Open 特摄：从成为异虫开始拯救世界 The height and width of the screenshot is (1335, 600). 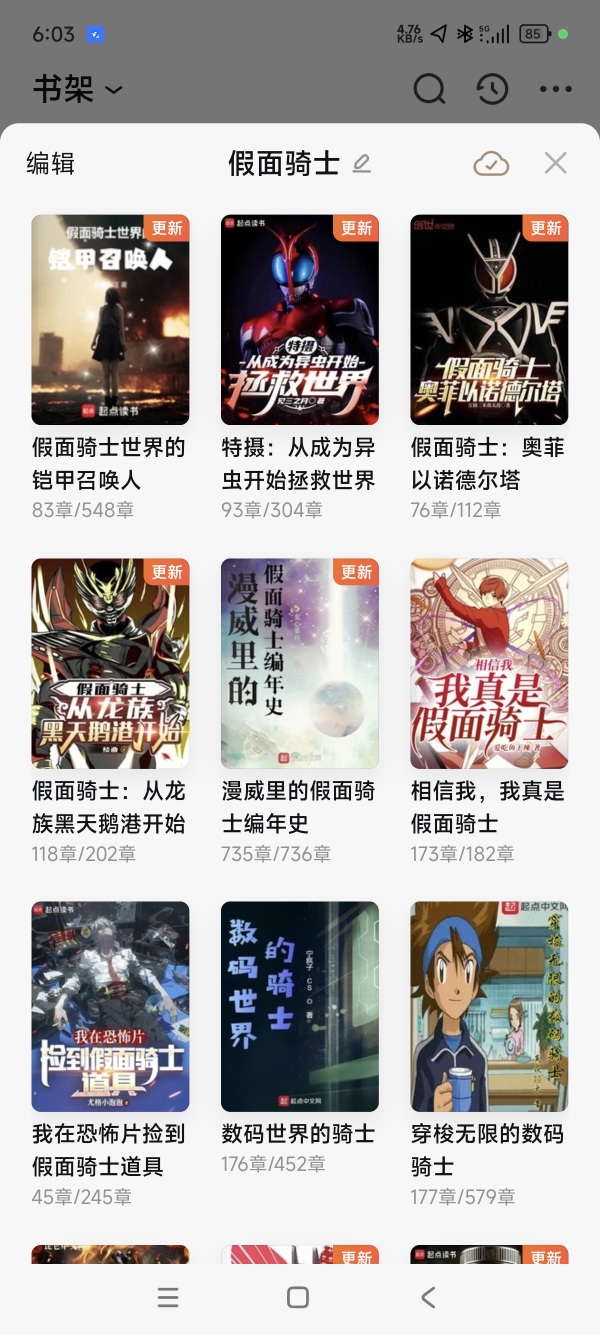pyautogui.click(x=299, y=320)
